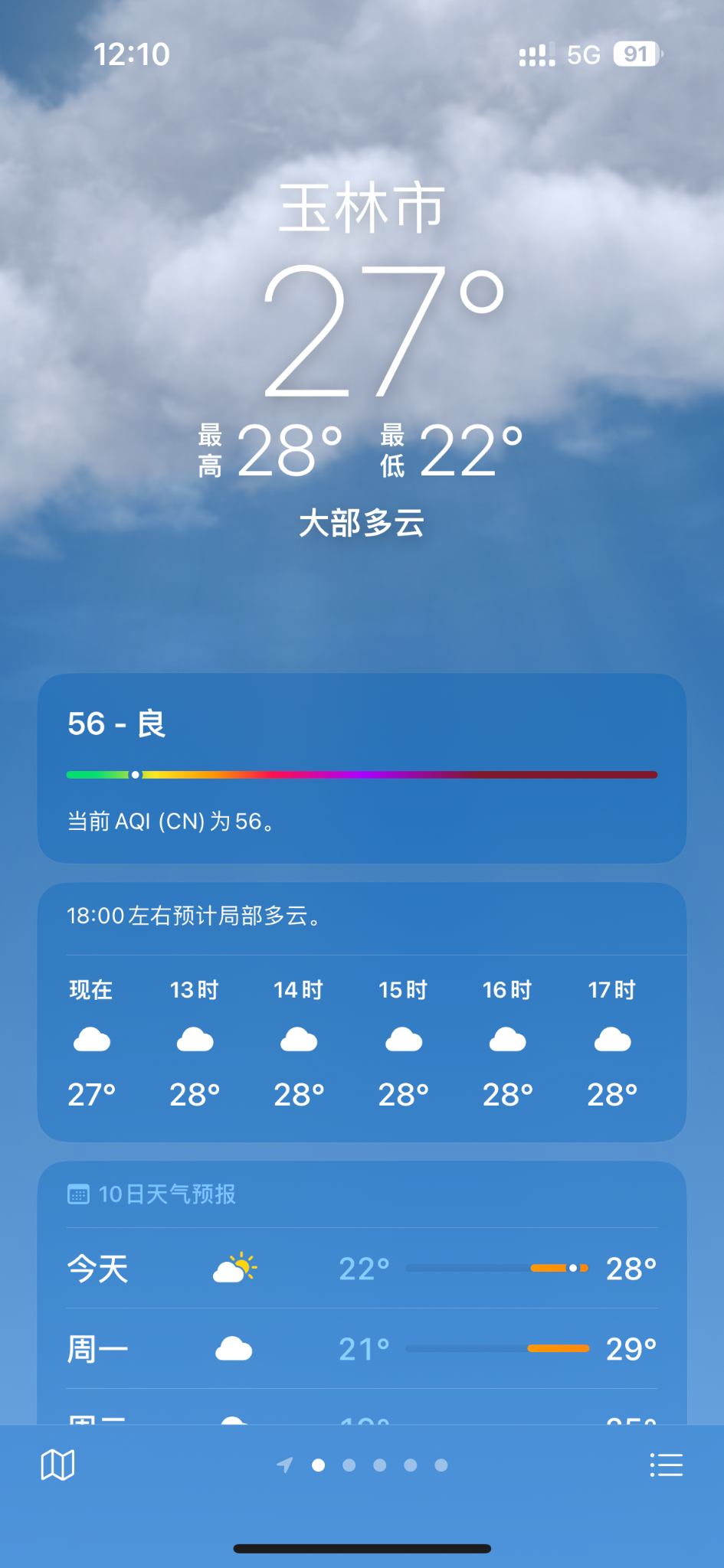Select the 13时 hourly forecast
Screen dimensions: 724x1568
(x=195, y=1041)
